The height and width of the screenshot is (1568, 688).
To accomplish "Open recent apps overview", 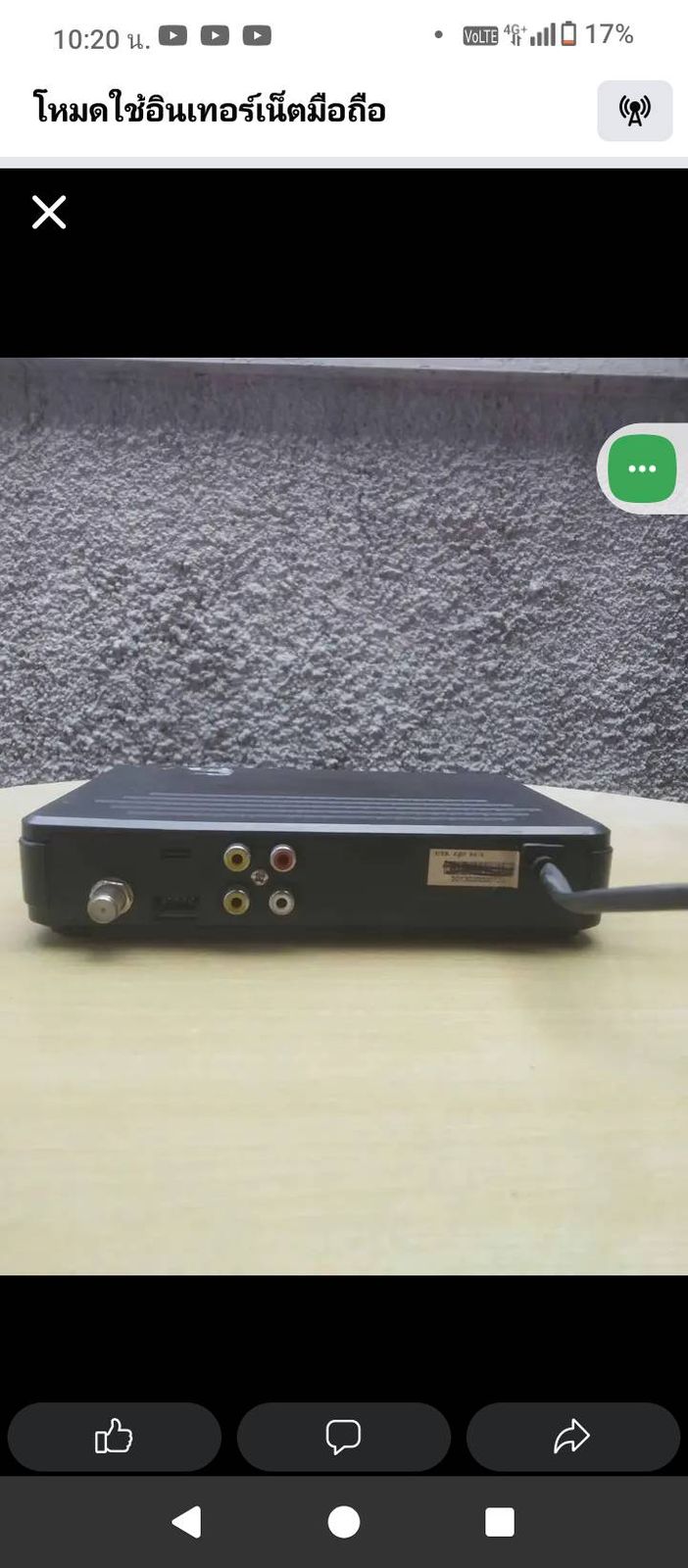I will [500, 1522].
